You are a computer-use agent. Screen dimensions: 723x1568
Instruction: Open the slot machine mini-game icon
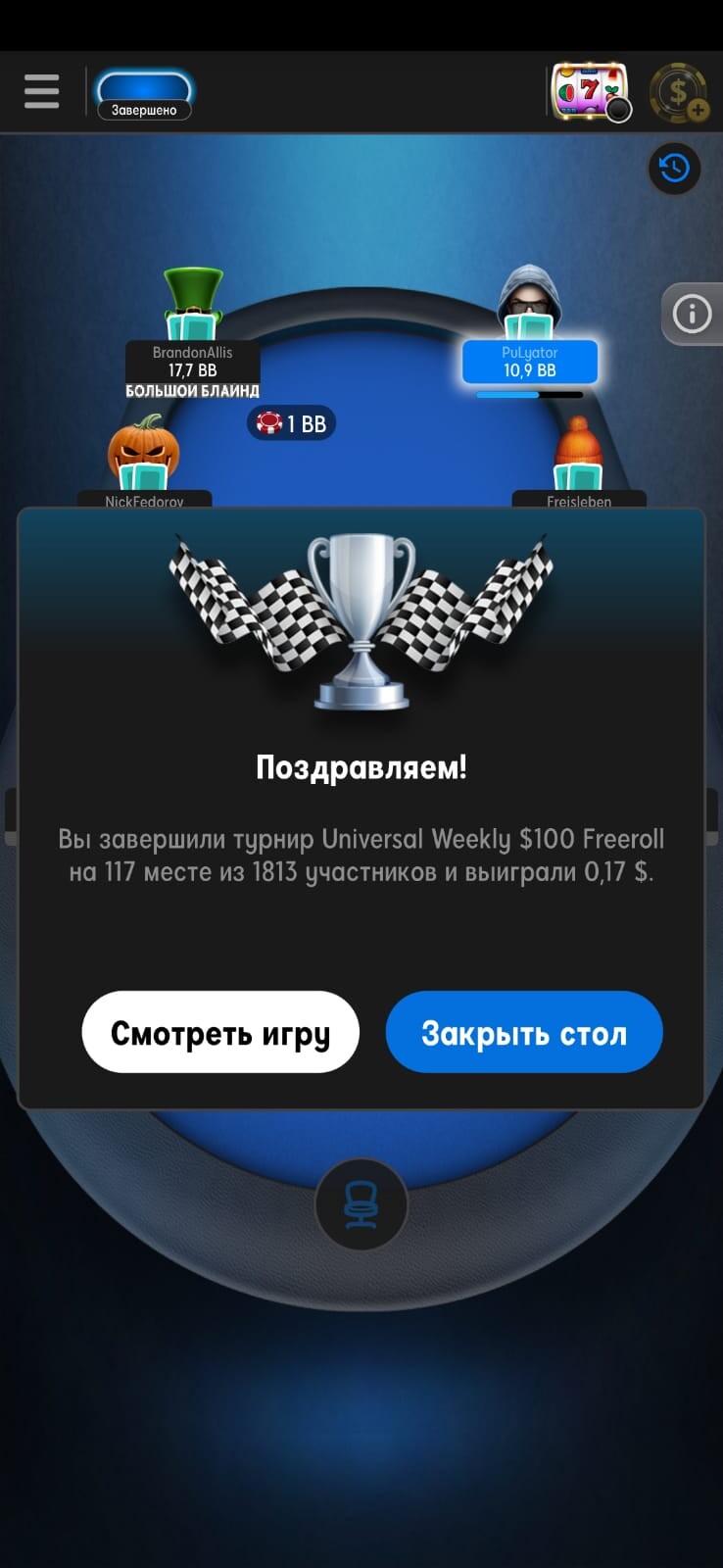pos(589,91)
